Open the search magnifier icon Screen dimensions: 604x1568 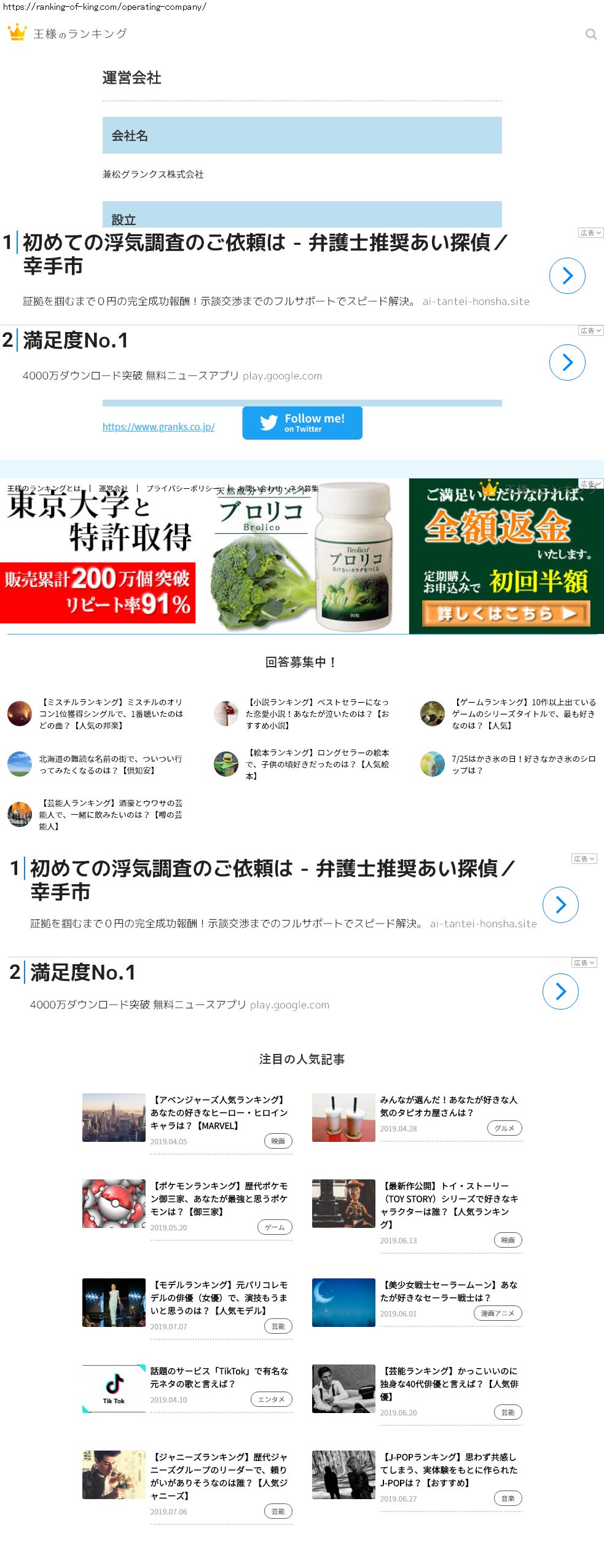coord(590,34)
